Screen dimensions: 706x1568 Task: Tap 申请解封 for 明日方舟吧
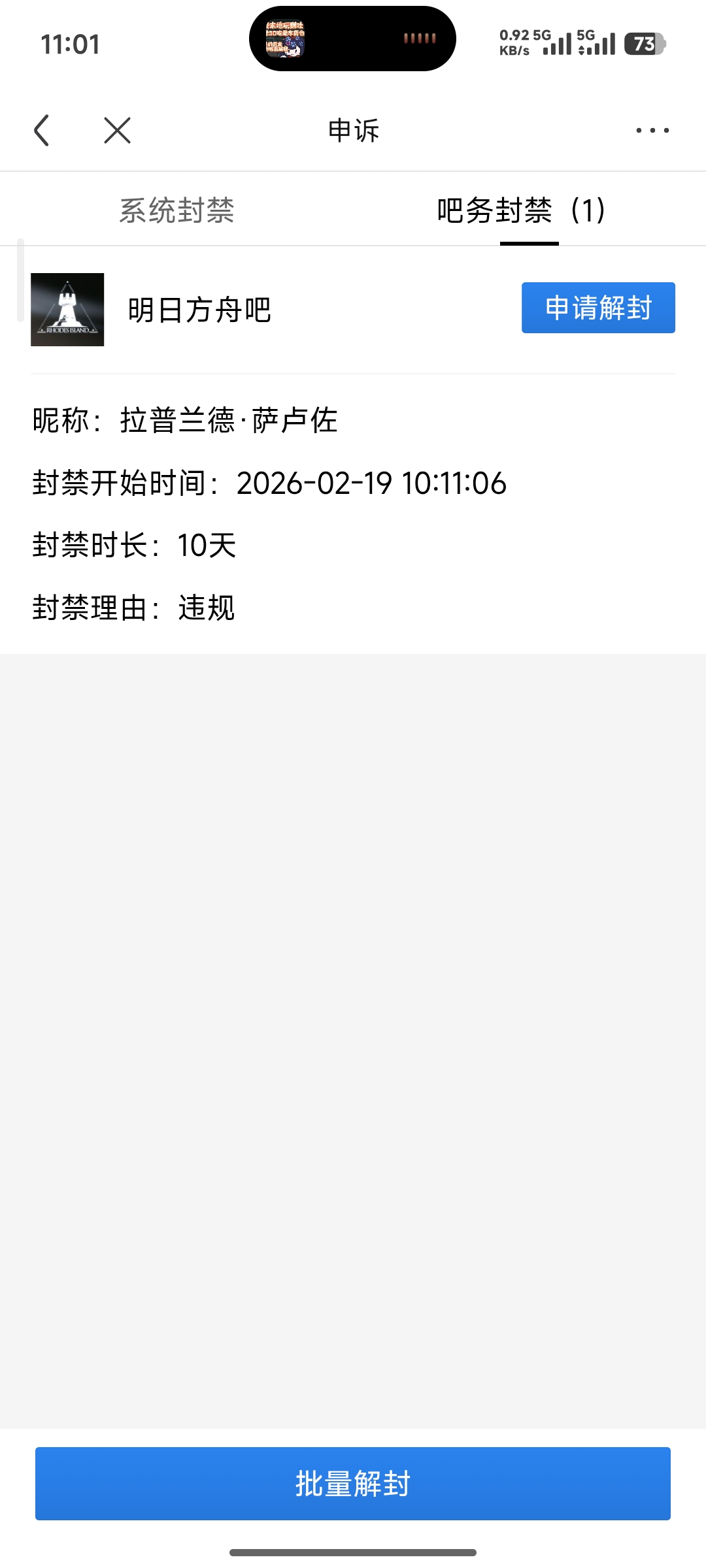598,308
